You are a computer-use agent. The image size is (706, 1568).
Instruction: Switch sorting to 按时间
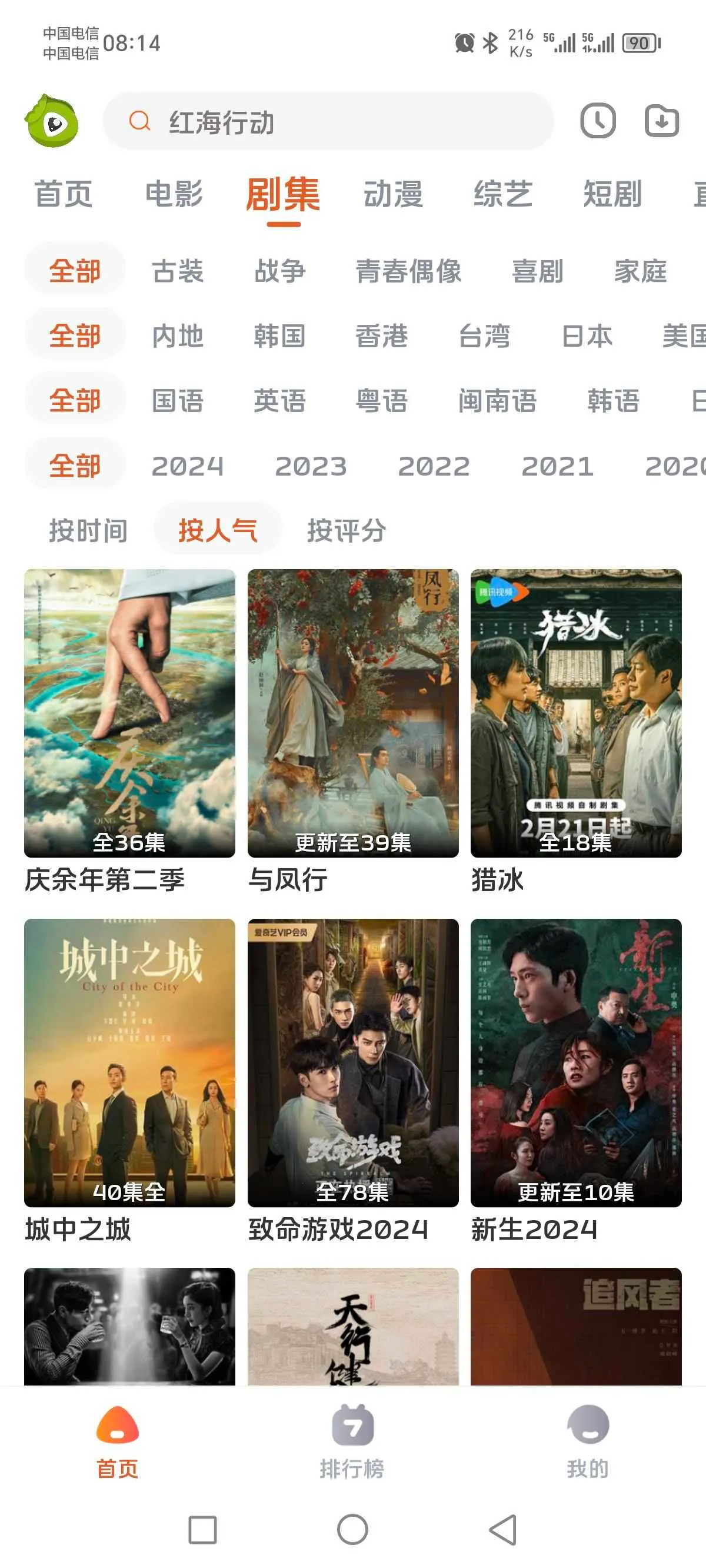(x=89, y=530)
